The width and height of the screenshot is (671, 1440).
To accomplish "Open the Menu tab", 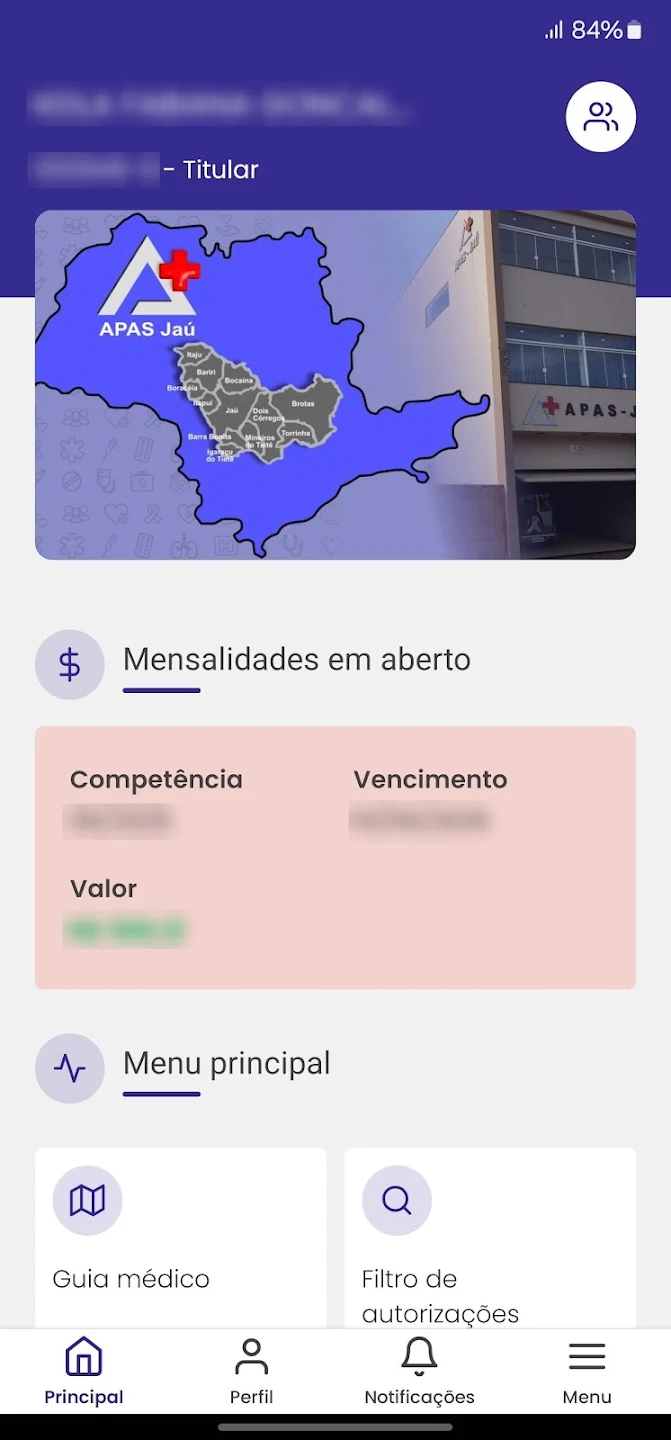I will [x=587, y=1371].
